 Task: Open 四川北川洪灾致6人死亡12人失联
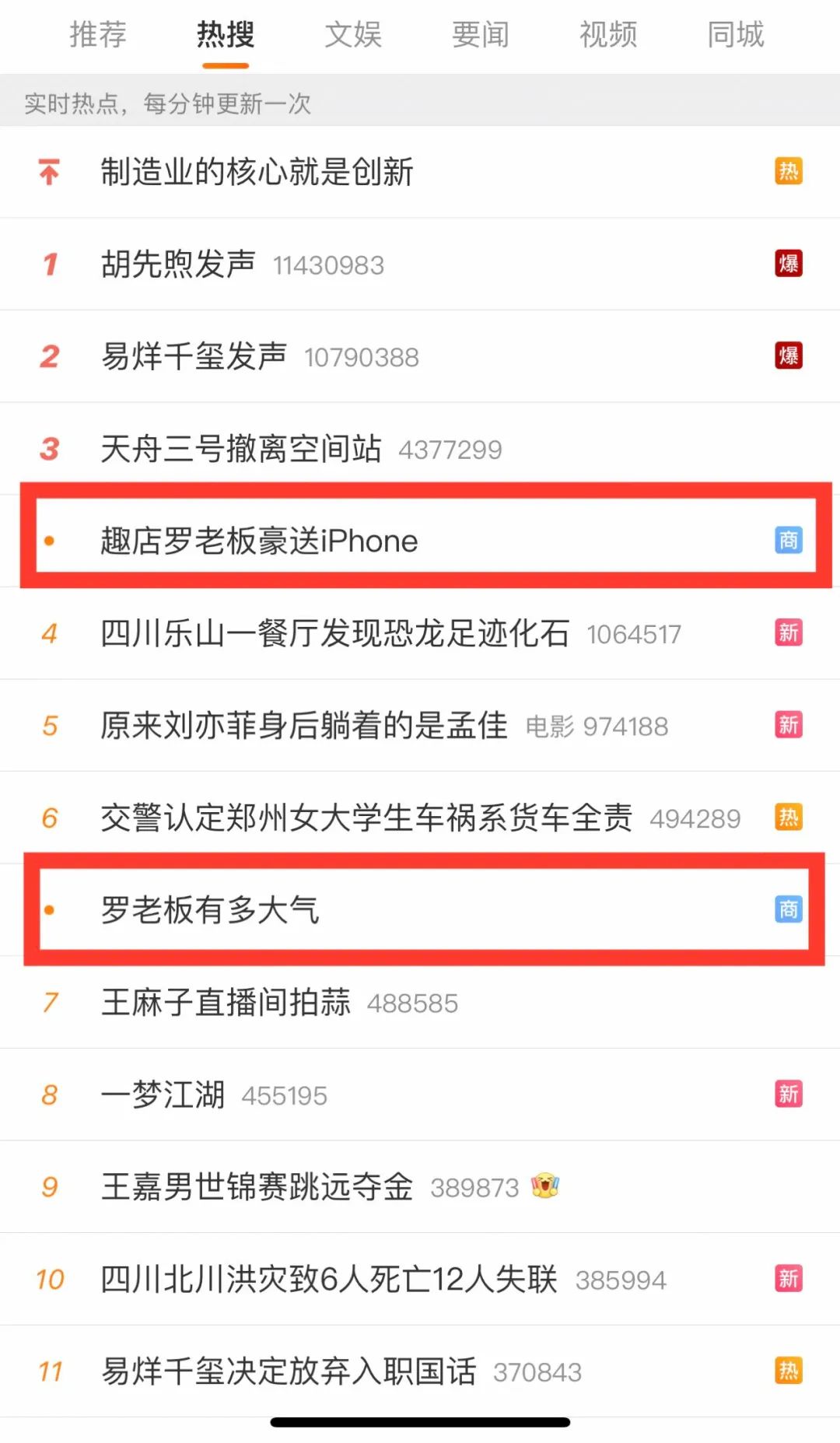[x=328, y=1280]
